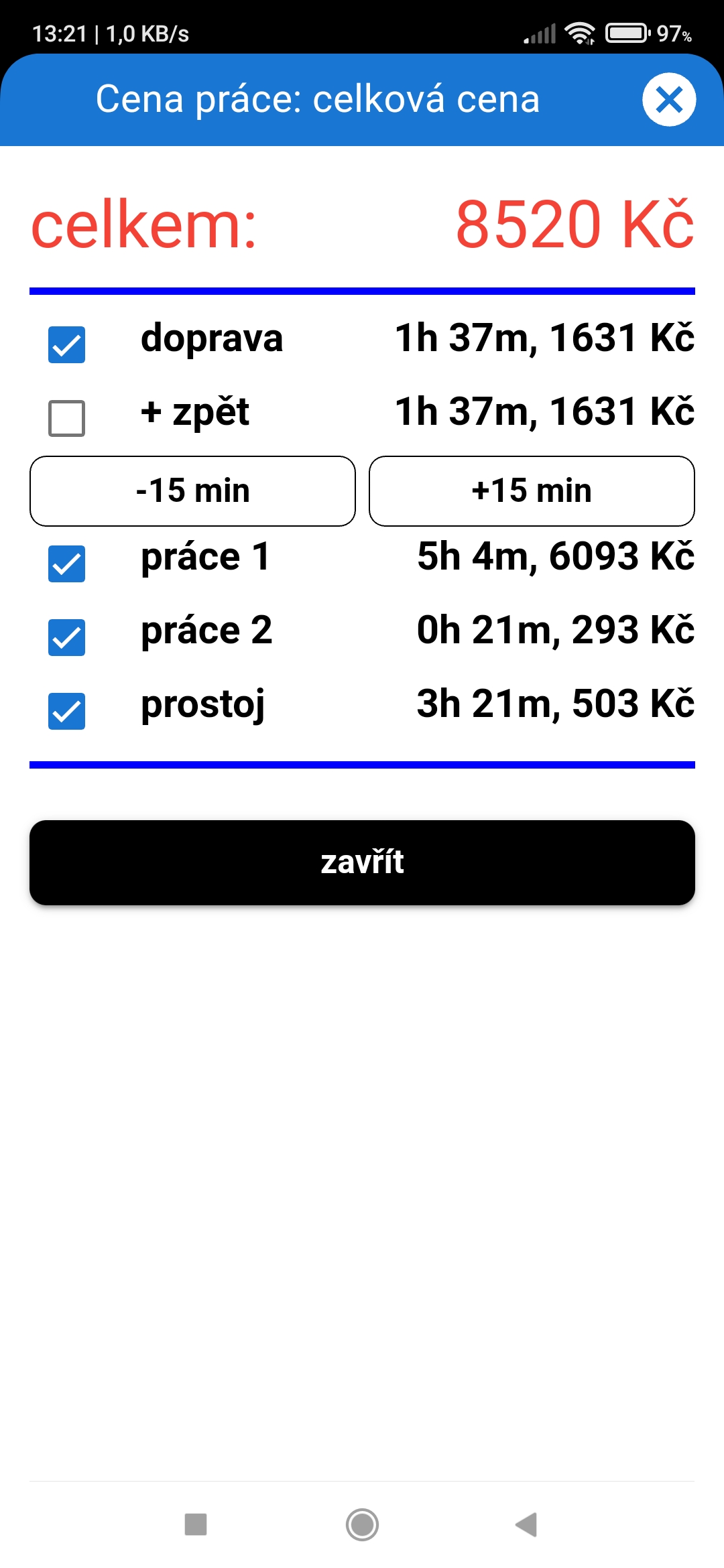Open recent apps from the navigation bar
The height and width of the screenshot is (1568, 724).
[x=196, y=1524]
